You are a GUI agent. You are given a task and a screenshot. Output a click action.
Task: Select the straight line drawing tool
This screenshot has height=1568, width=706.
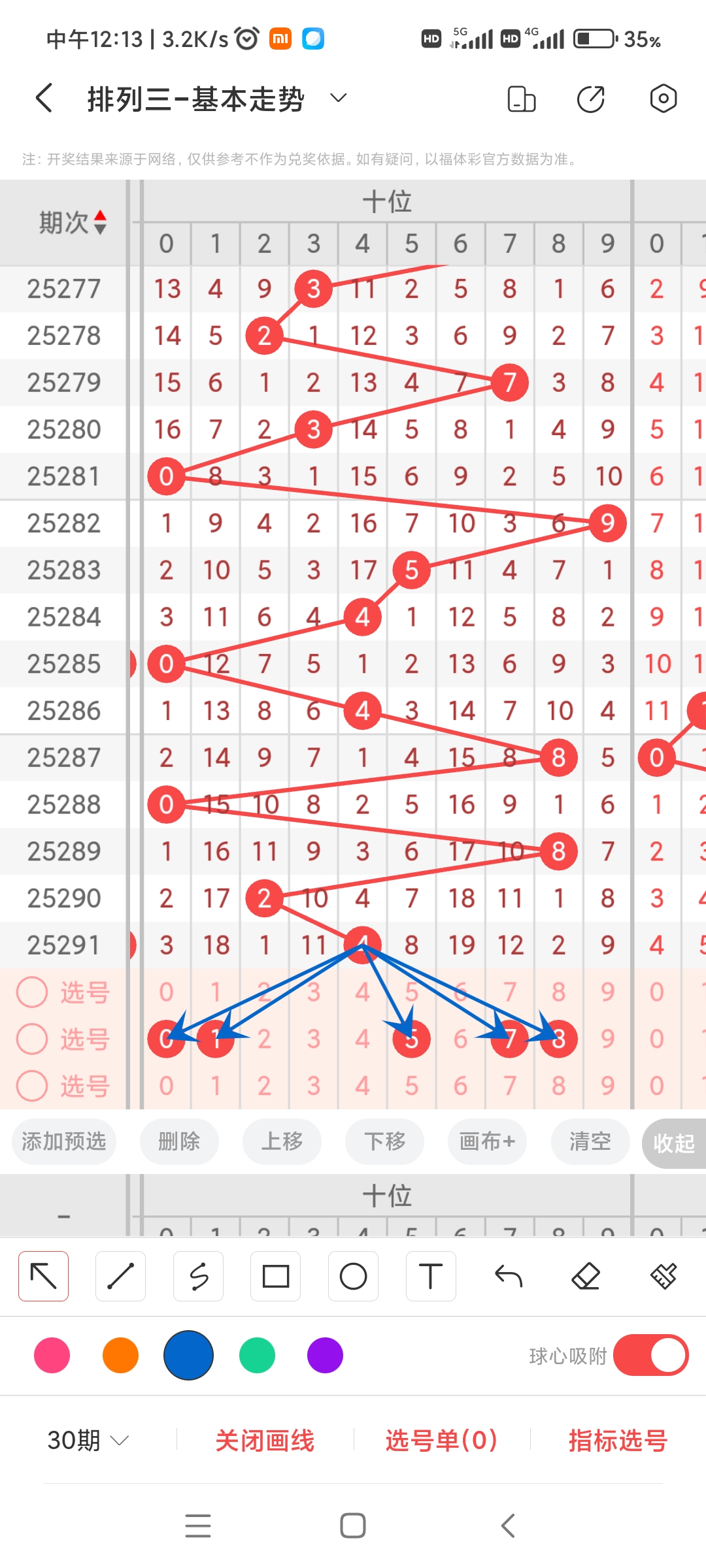point(120,1275)
